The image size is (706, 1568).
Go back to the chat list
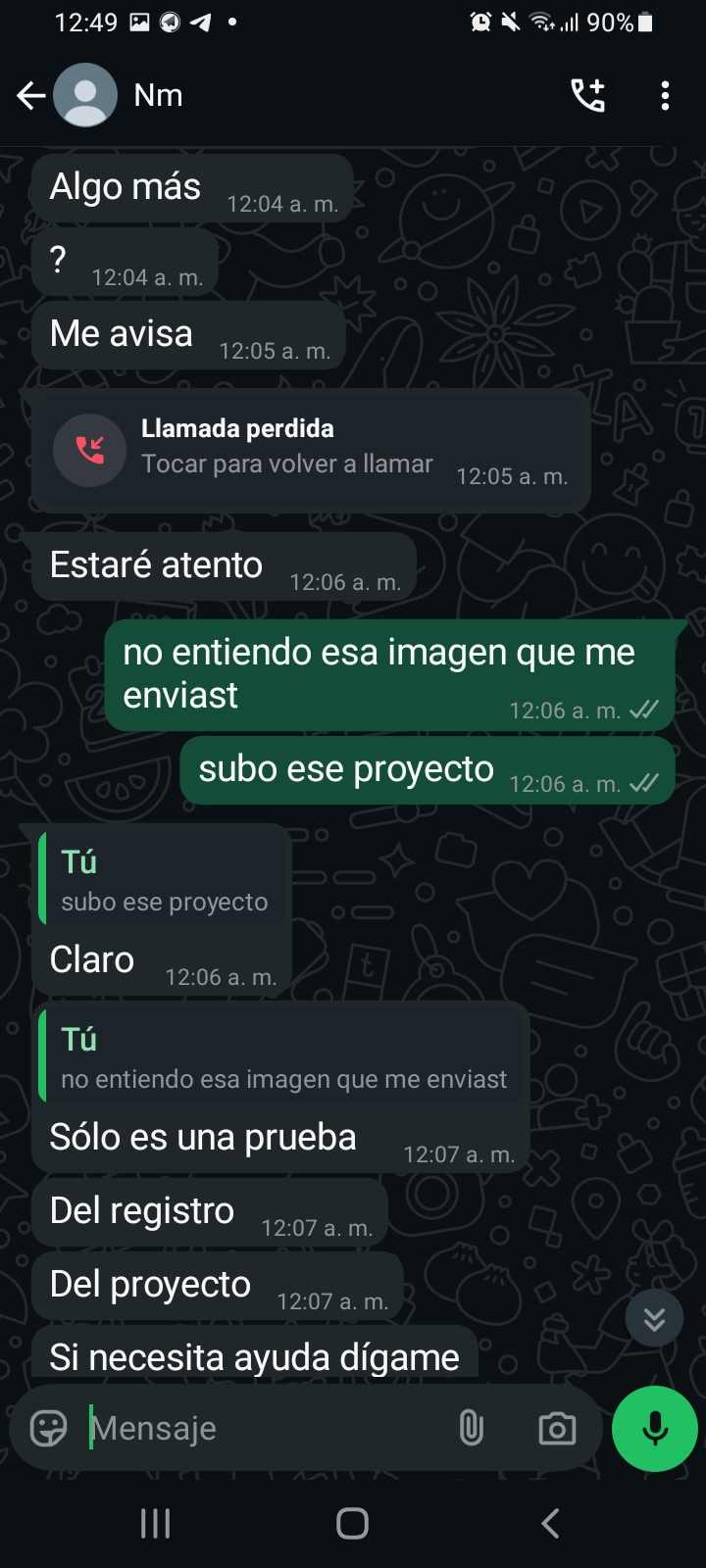(31, 95)
